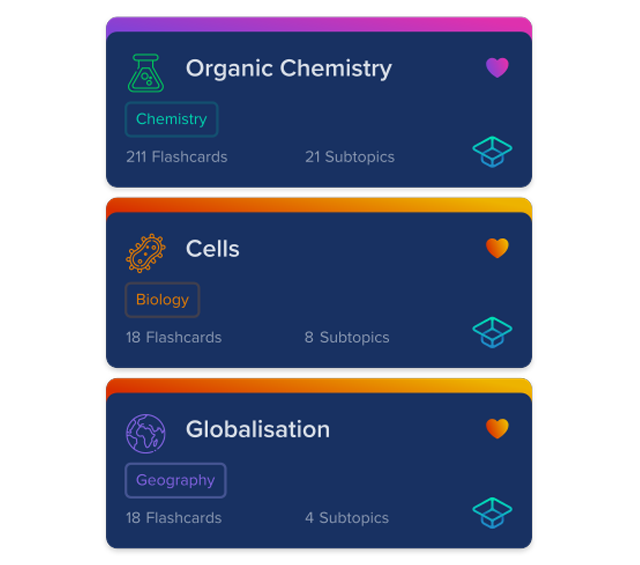Unfavorite Organic Chemistry with the heart
This screenshot has width=640, height=565.
[x=497, y=68]
